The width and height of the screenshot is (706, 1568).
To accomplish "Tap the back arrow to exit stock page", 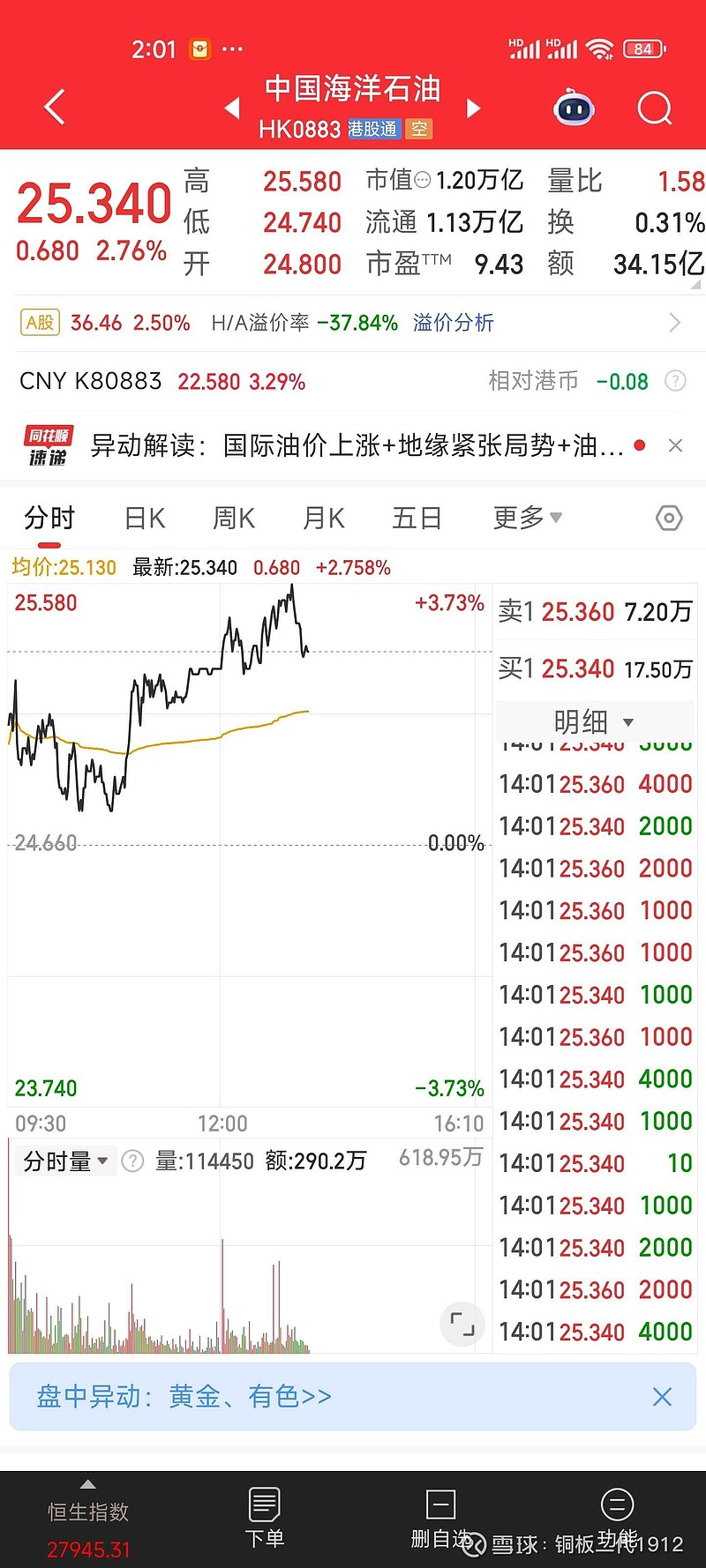I will [x=53, y=106].
